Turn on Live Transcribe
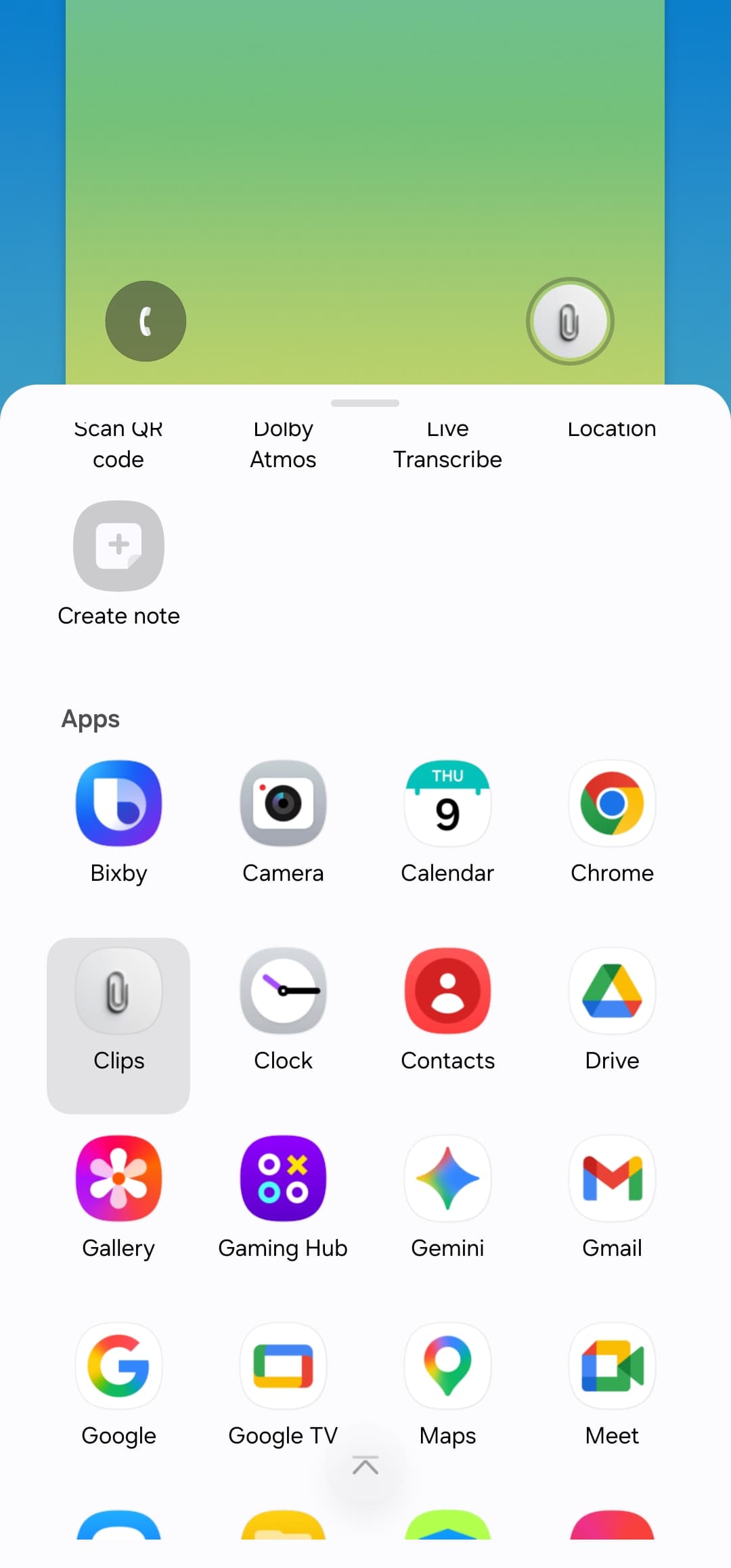This screenshot has height=1568, width=731. coord(447,443)
